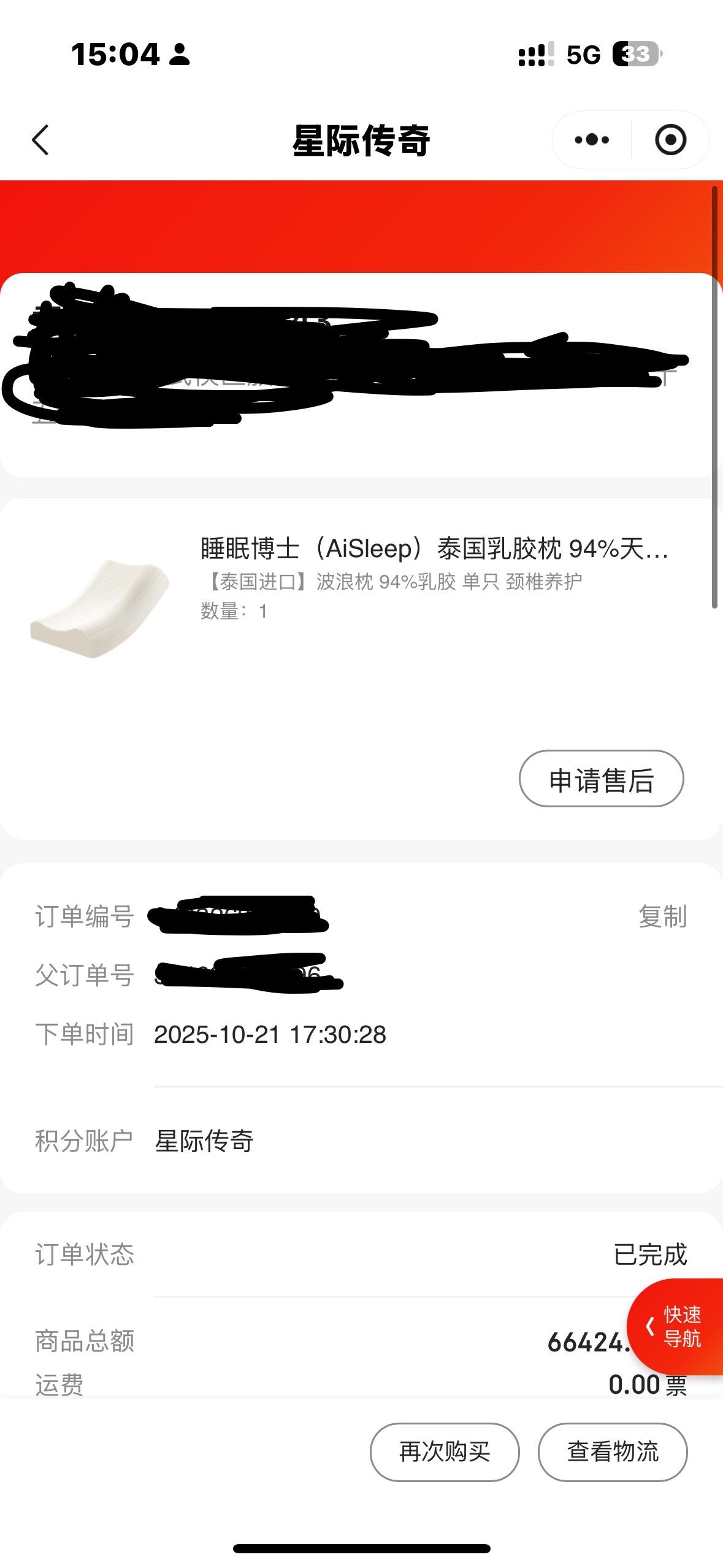
Task: Open the AiSleep latex pillow product
Action: tap(434, 548)
